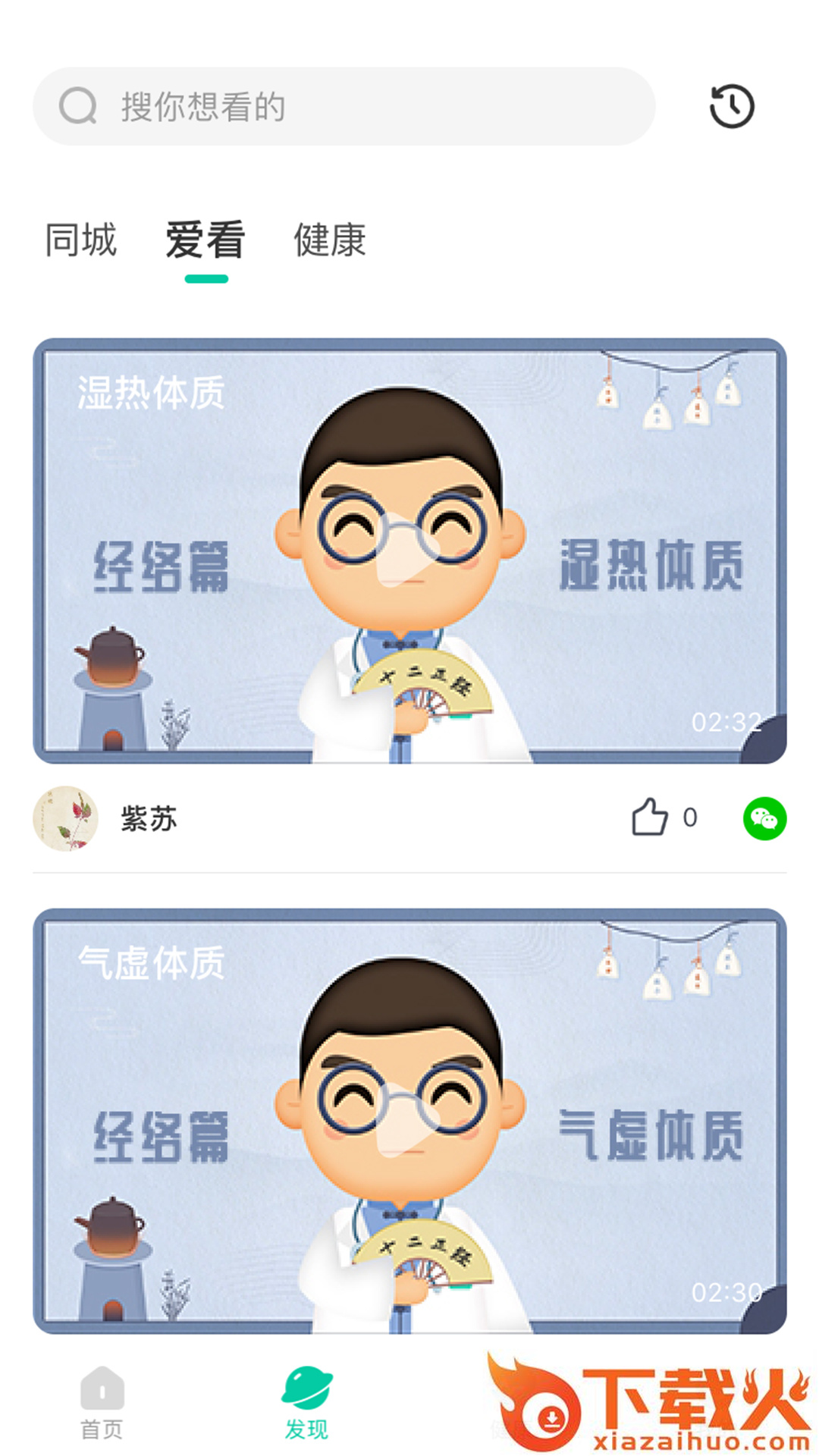Open the watch history clock icon
The height and width of the screenshot is (1456, 819).
click(731, 107)
